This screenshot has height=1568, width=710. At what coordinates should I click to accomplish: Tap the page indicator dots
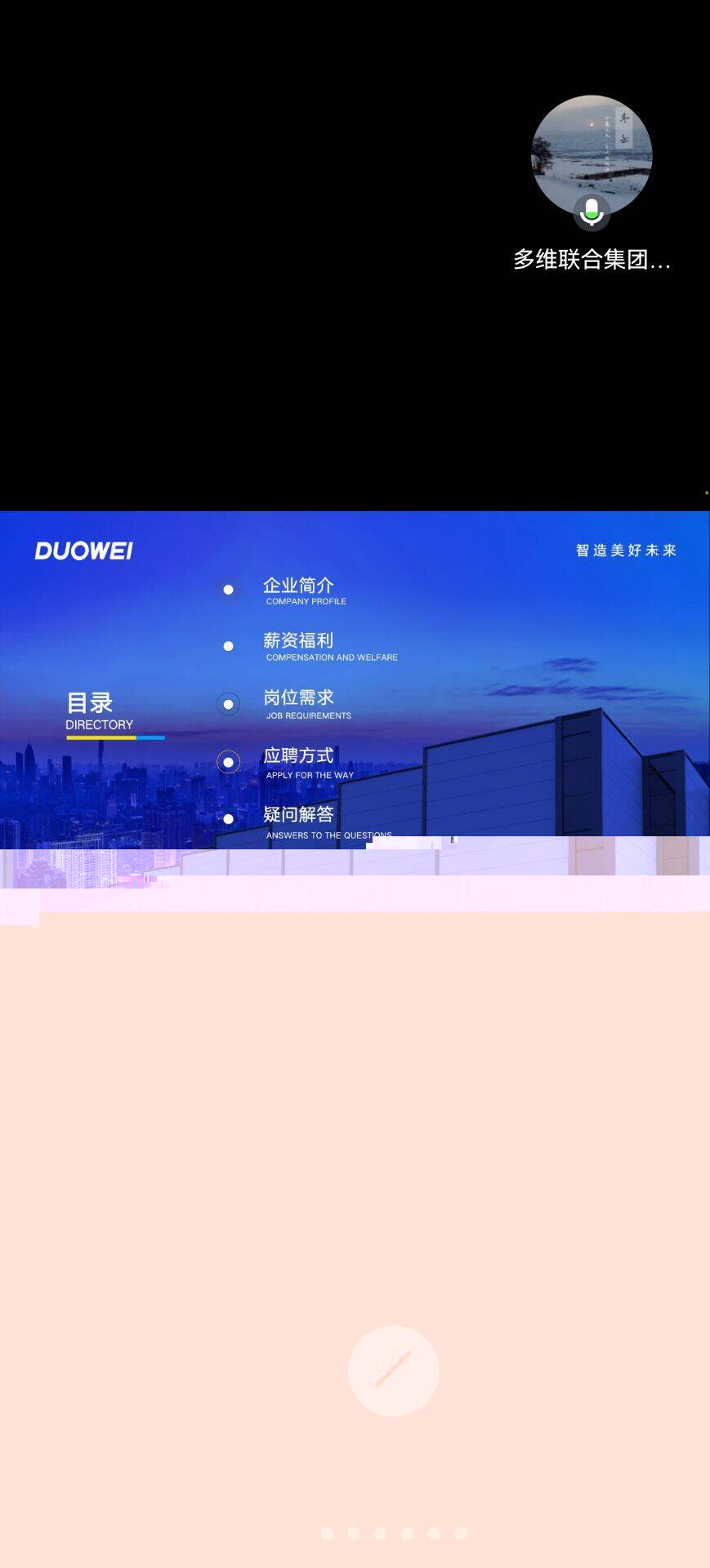coord(394,1534)
